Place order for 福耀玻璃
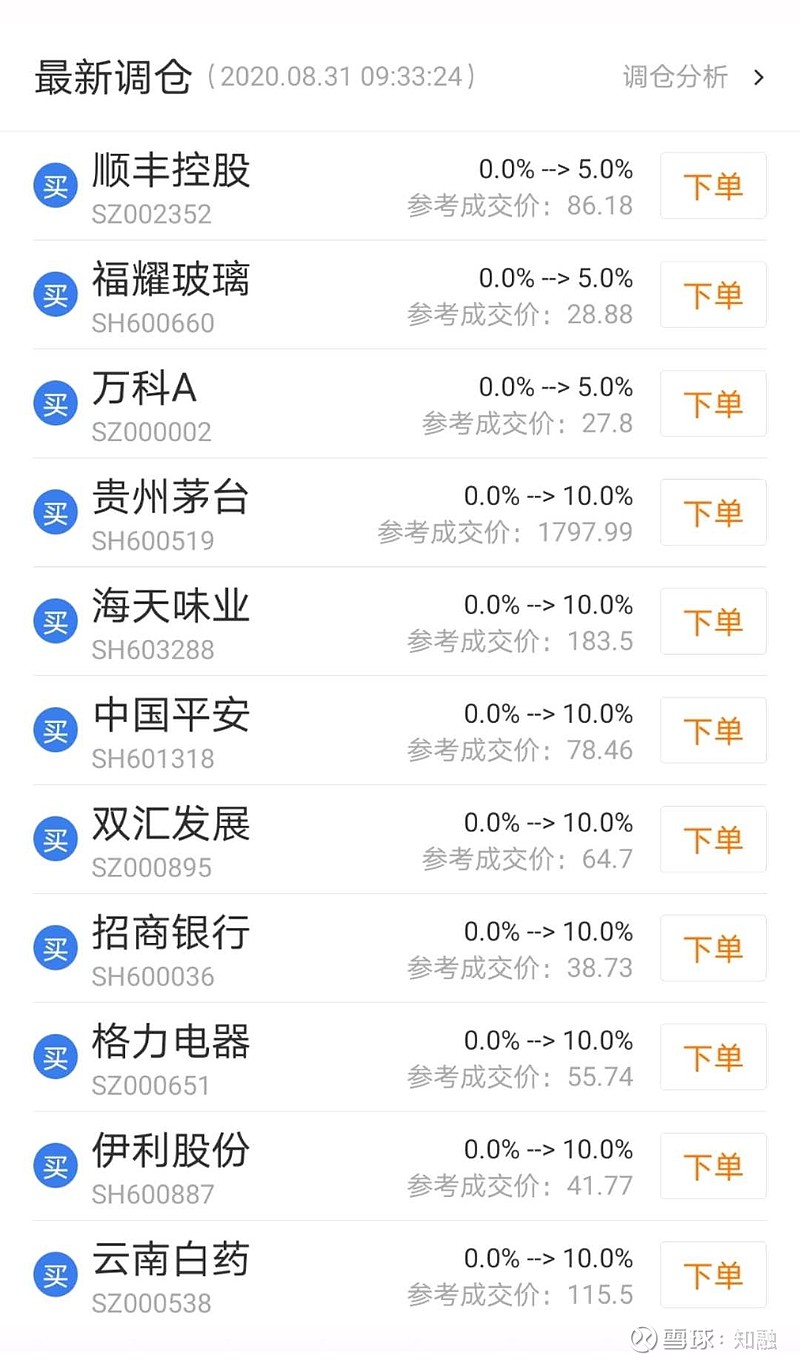800x1364 pixels. pos(713,295)
